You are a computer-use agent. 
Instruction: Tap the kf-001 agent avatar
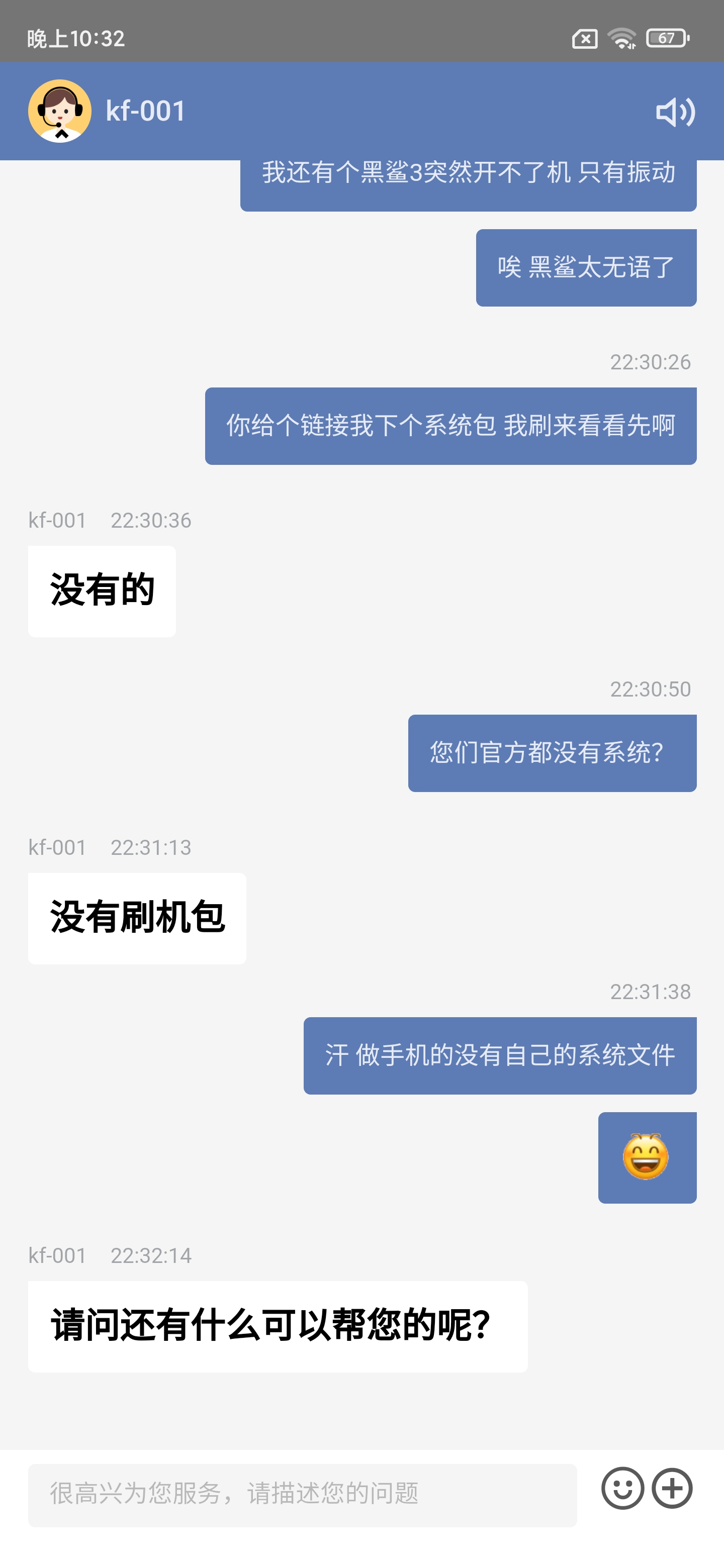60,111
